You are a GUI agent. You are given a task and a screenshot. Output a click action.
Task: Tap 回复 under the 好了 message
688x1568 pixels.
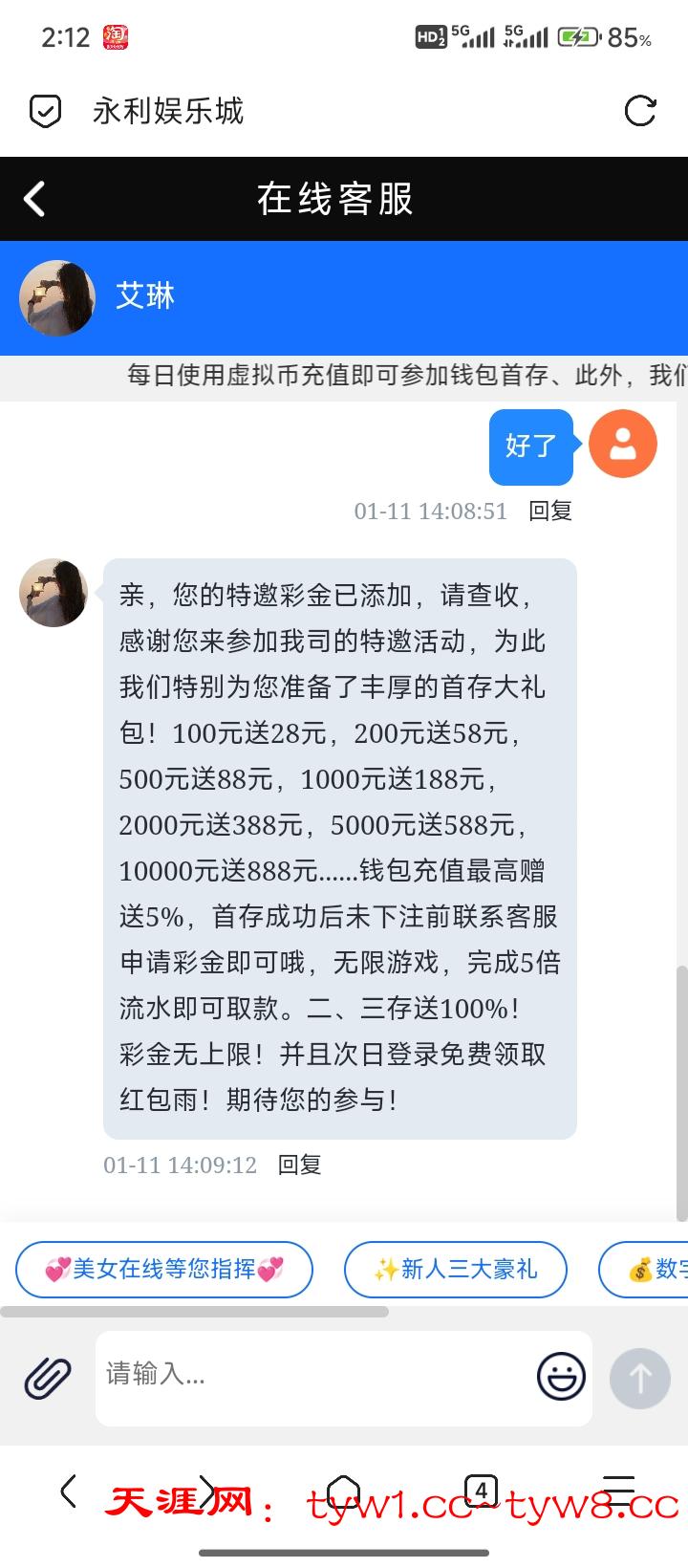click(x=550, y=511)
